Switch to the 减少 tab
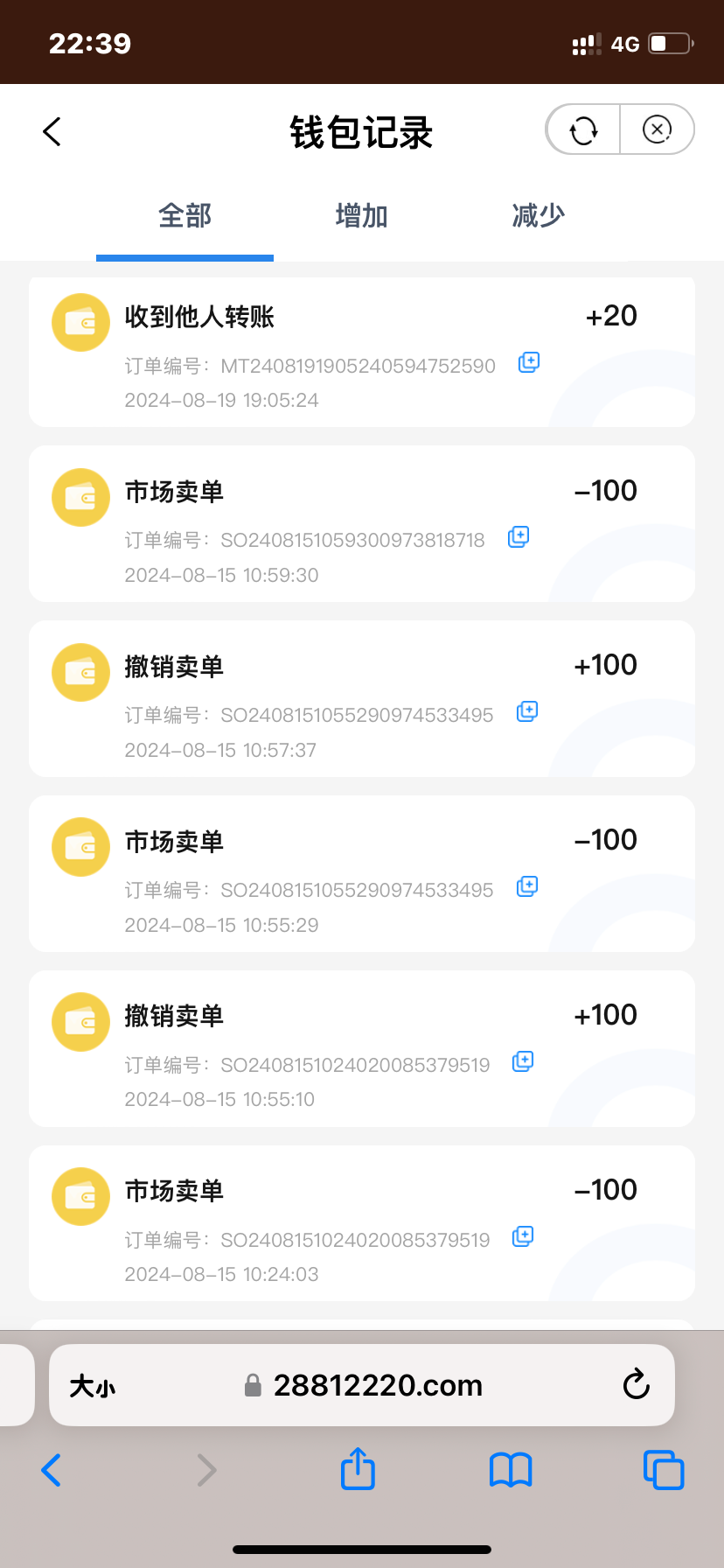 click(538, 216)
